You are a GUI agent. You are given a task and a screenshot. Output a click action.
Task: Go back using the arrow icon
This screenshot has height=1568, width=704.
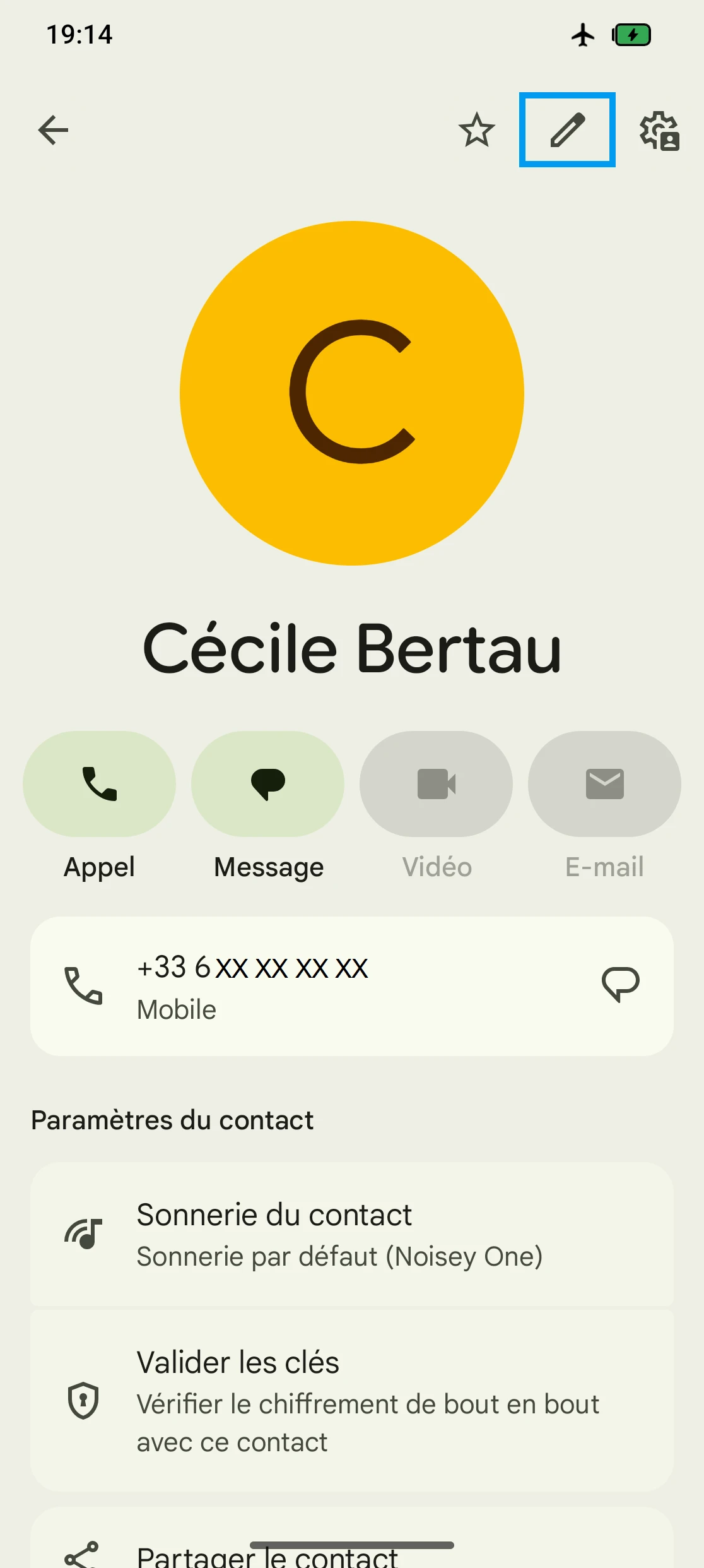coord(53,131)
